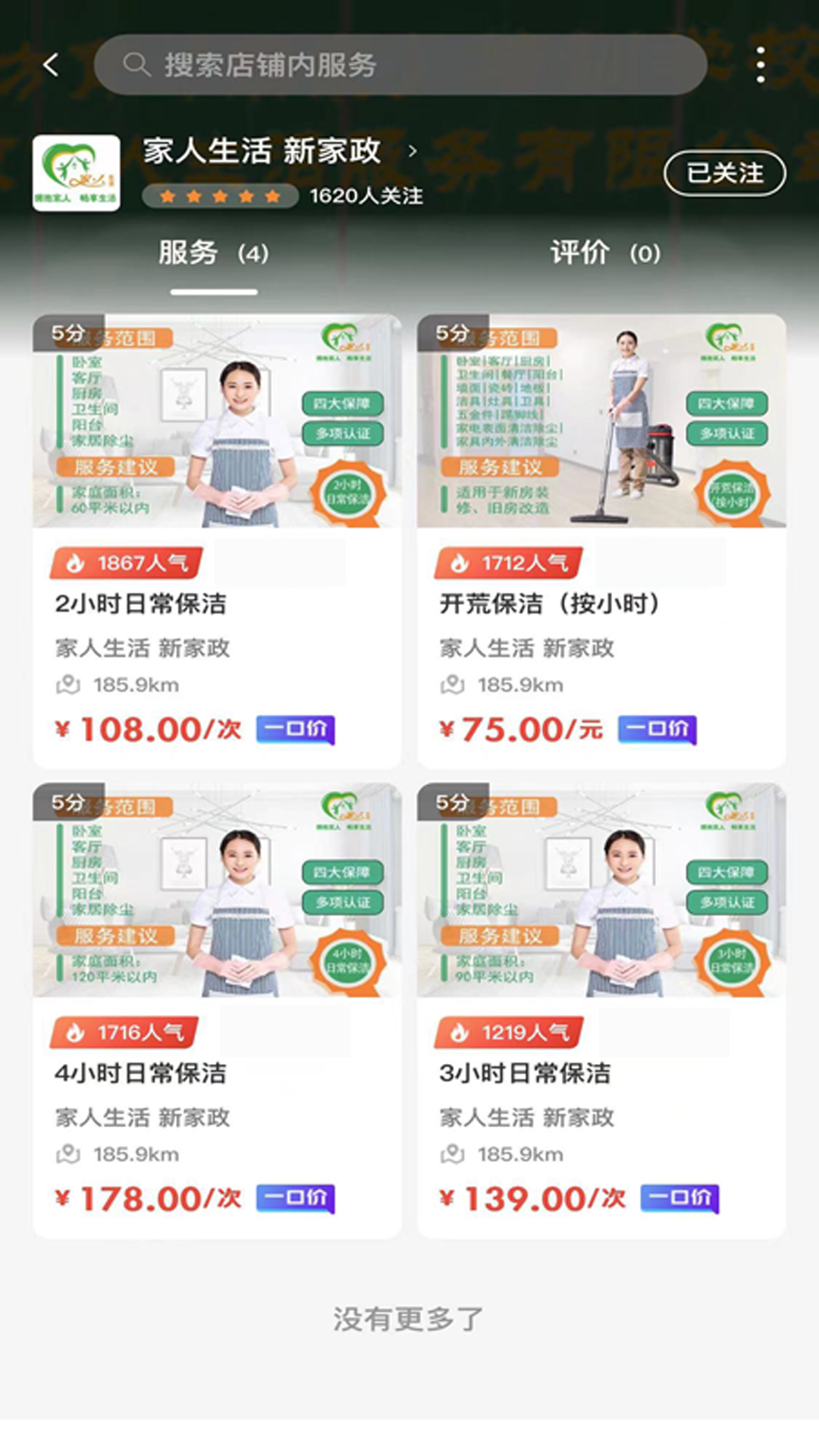Image resolution: width=819 pixels, height=1456 pixels.
Task: Tap the in-store service search box
Action: pos(400,65)
